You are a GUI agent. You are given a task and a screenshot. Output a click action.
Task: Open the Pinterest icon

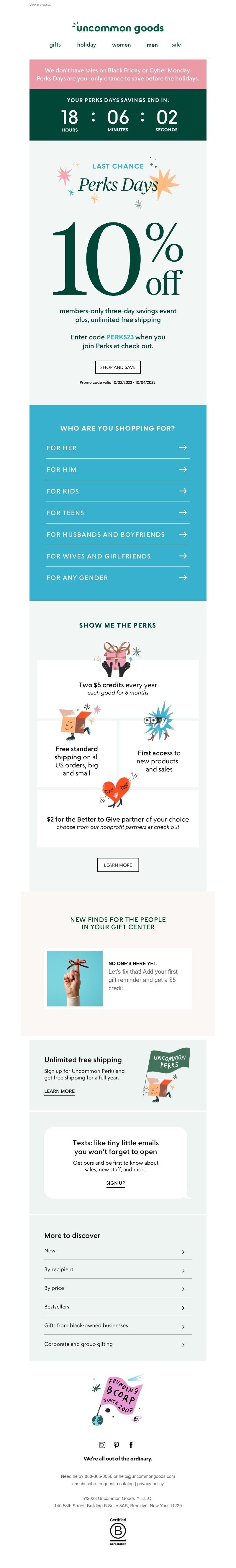(x=117, y=1445)
